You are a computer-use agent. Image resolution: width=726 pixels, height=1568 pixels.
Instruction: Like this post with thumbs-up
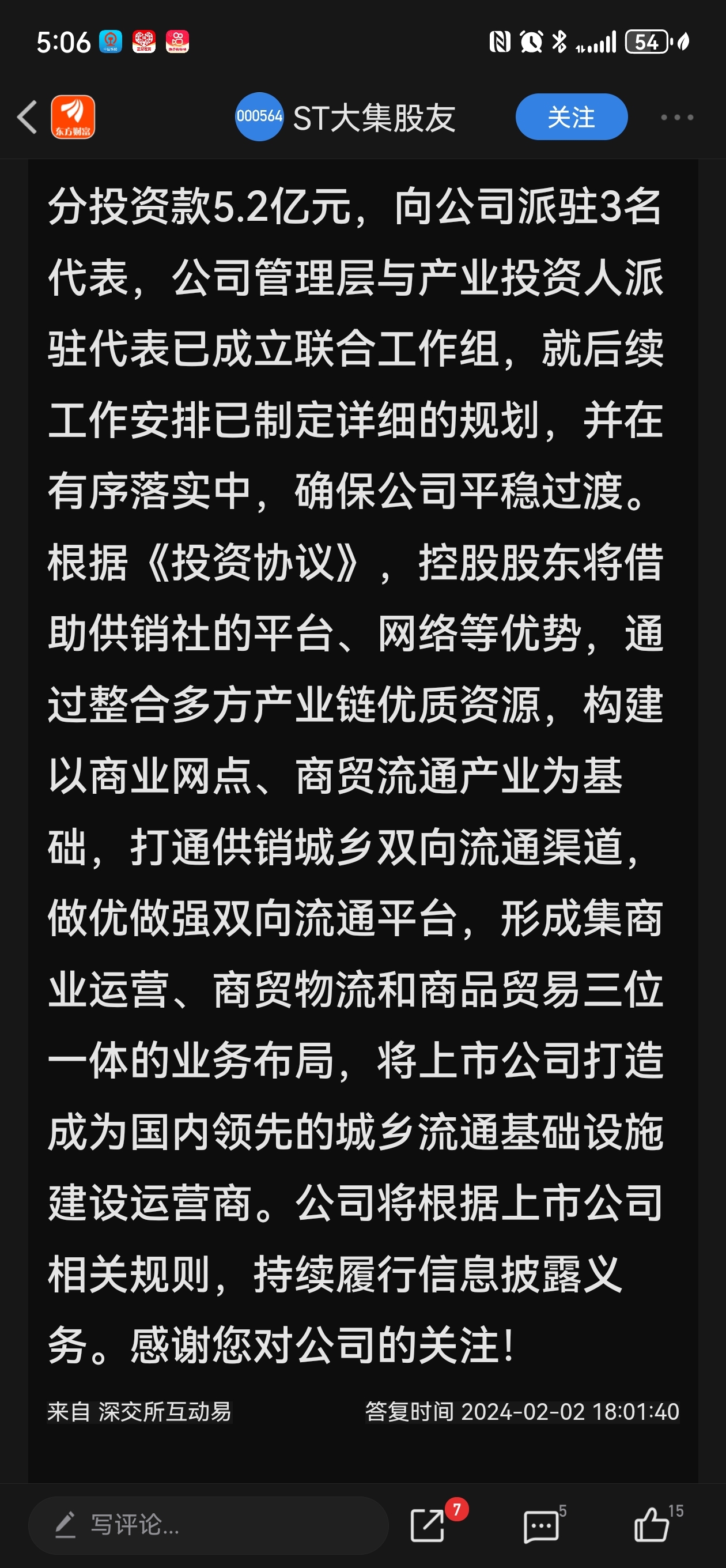(x=652, y=1525)
